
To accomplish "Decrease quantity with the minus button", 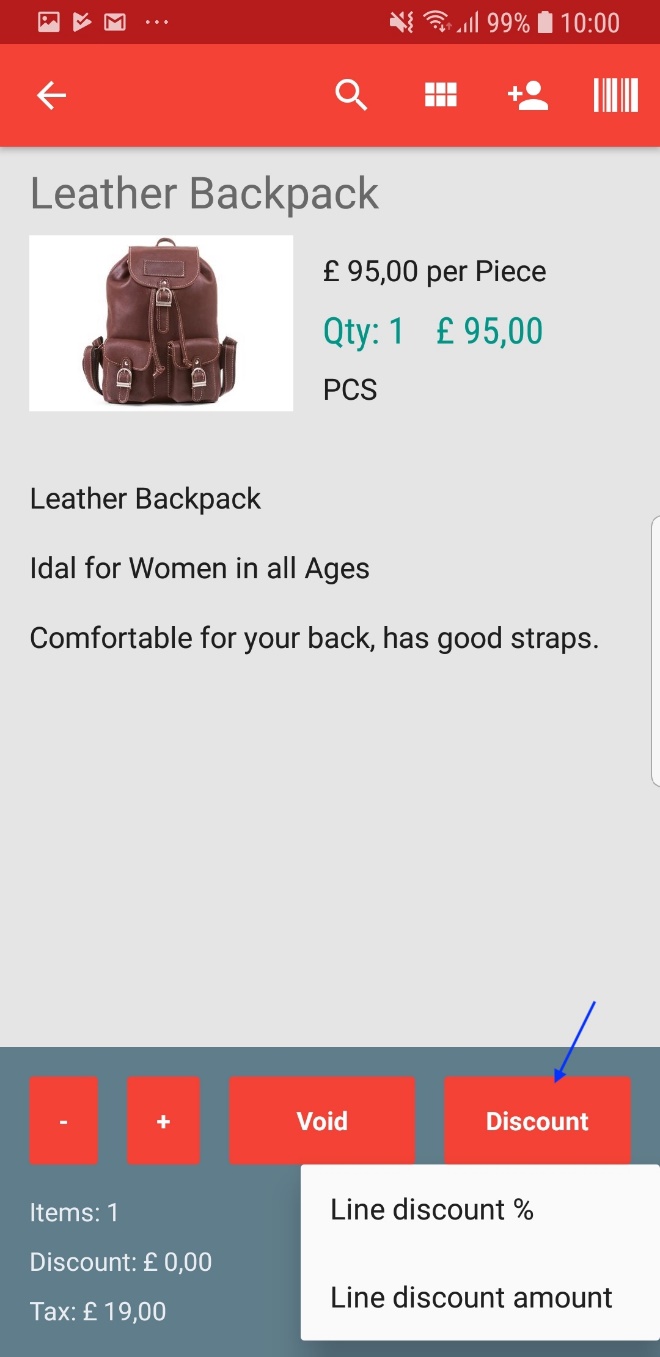I will point(64,1121).
